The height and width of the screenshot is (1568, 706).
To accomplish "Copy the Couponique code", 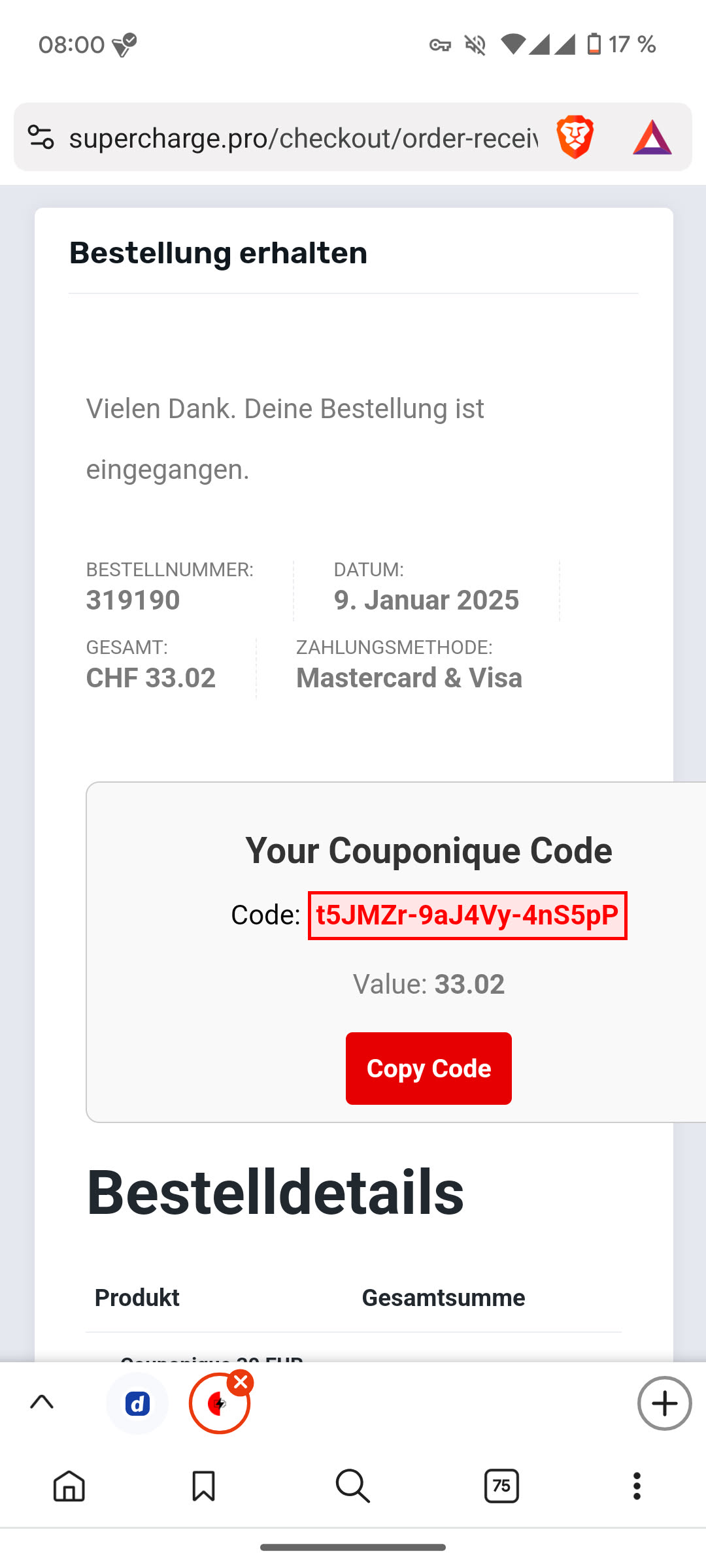I will pyautogui.click(x=428, y=1068).
